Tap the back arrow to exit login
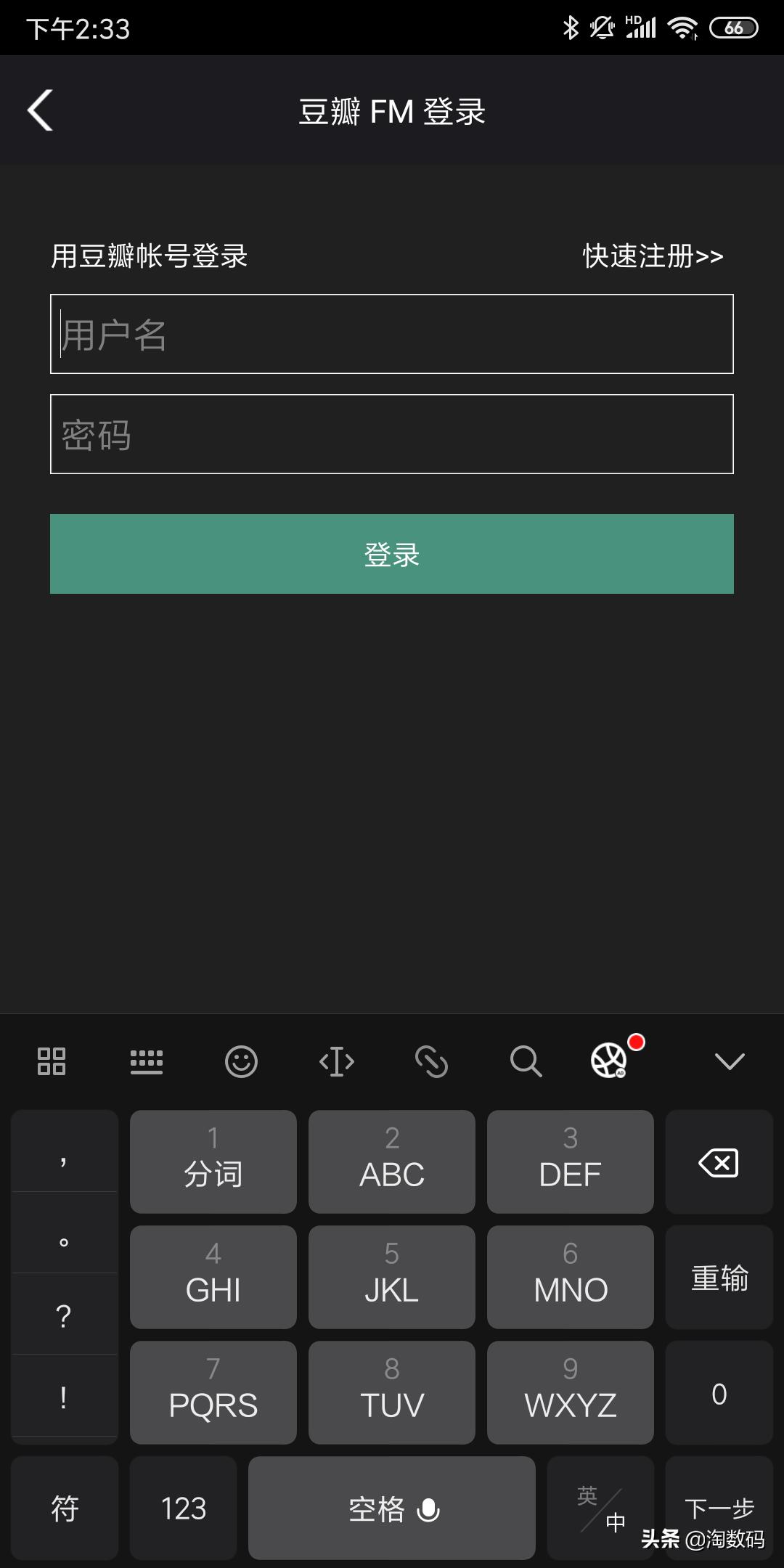 [40, 110]
